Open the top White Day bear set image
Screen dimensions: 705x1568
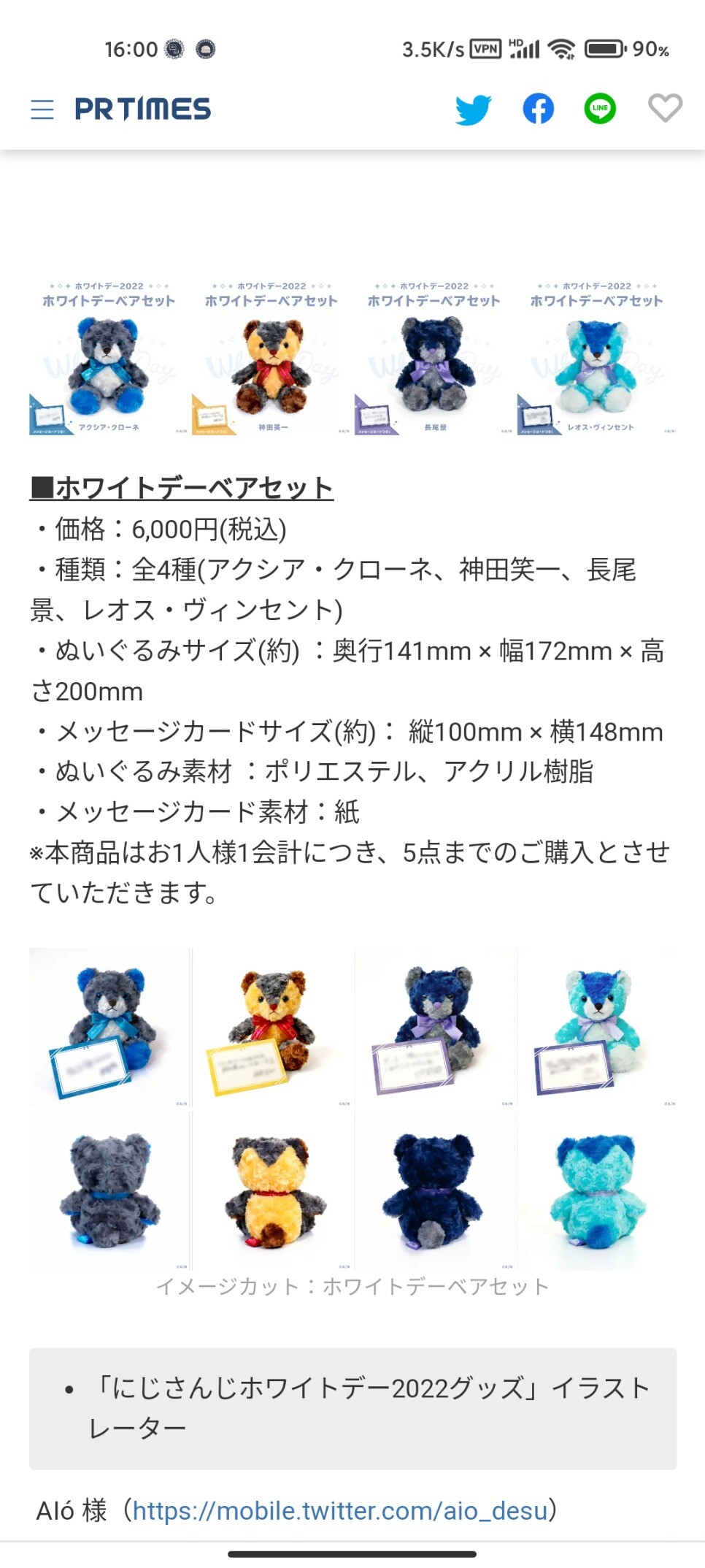click(352, 357)
